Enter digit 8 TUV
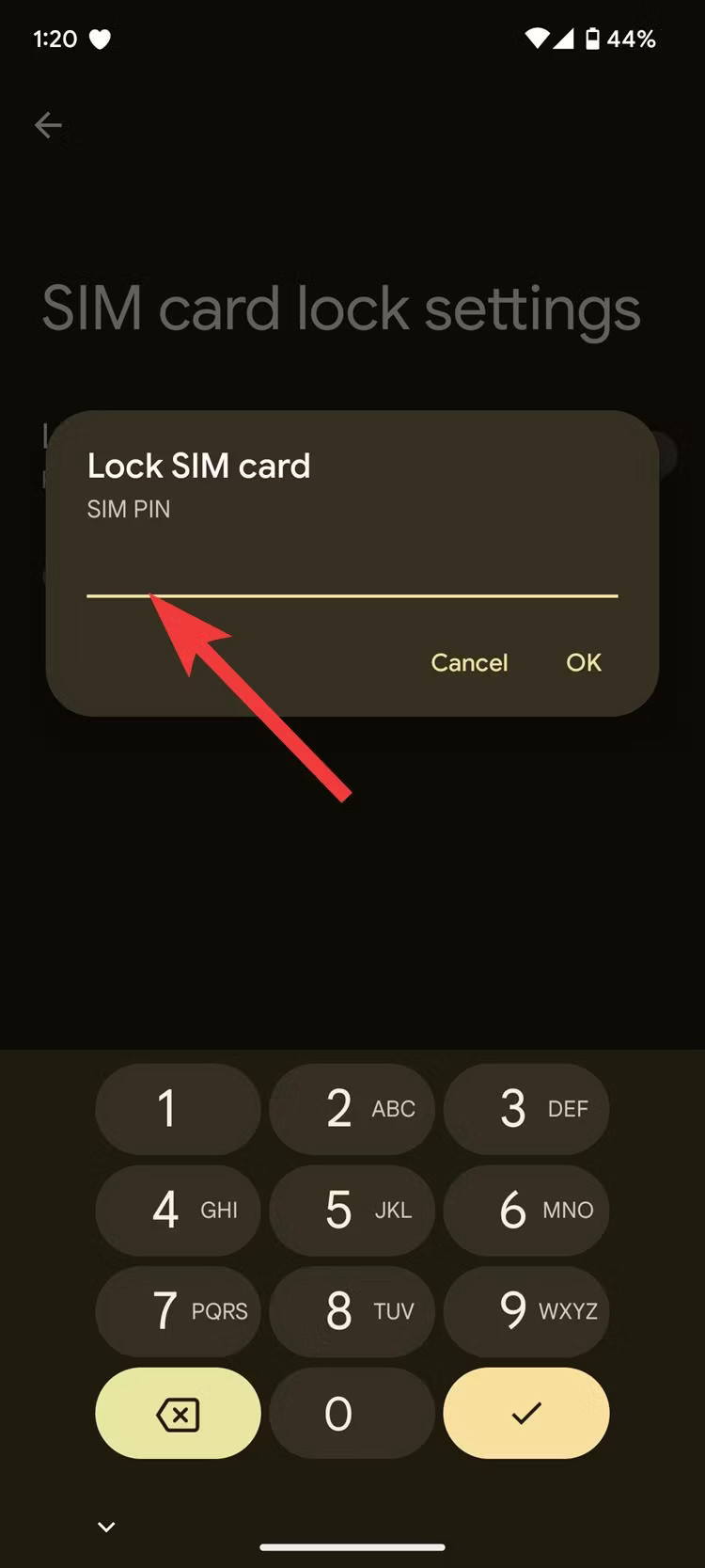This screenshot has height=1568, width=705. click(x=352, y=1311)
